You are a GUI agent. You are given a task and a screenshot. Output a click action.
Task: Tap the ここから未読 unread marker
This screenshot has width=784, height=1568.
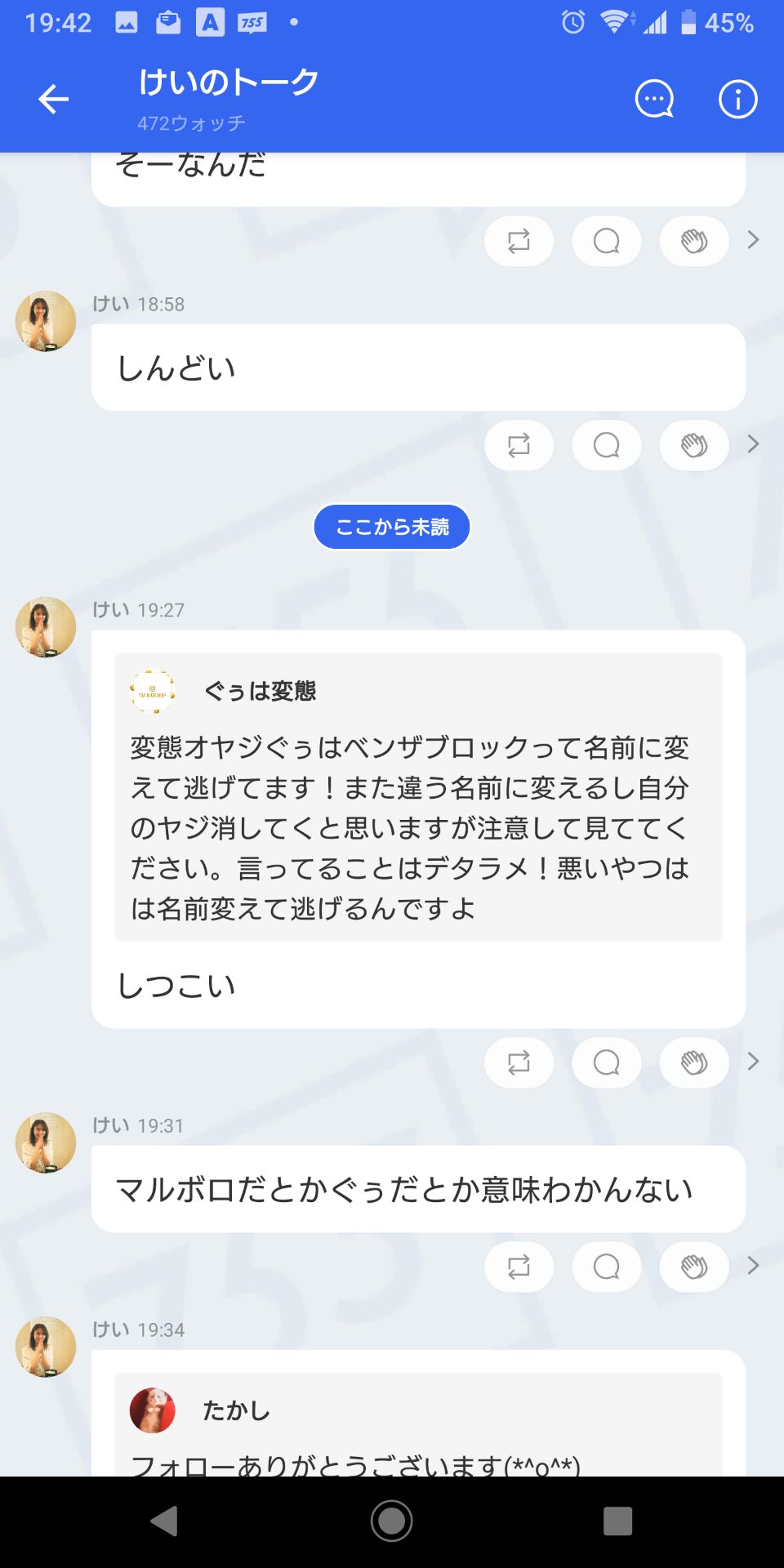[391, 527]
